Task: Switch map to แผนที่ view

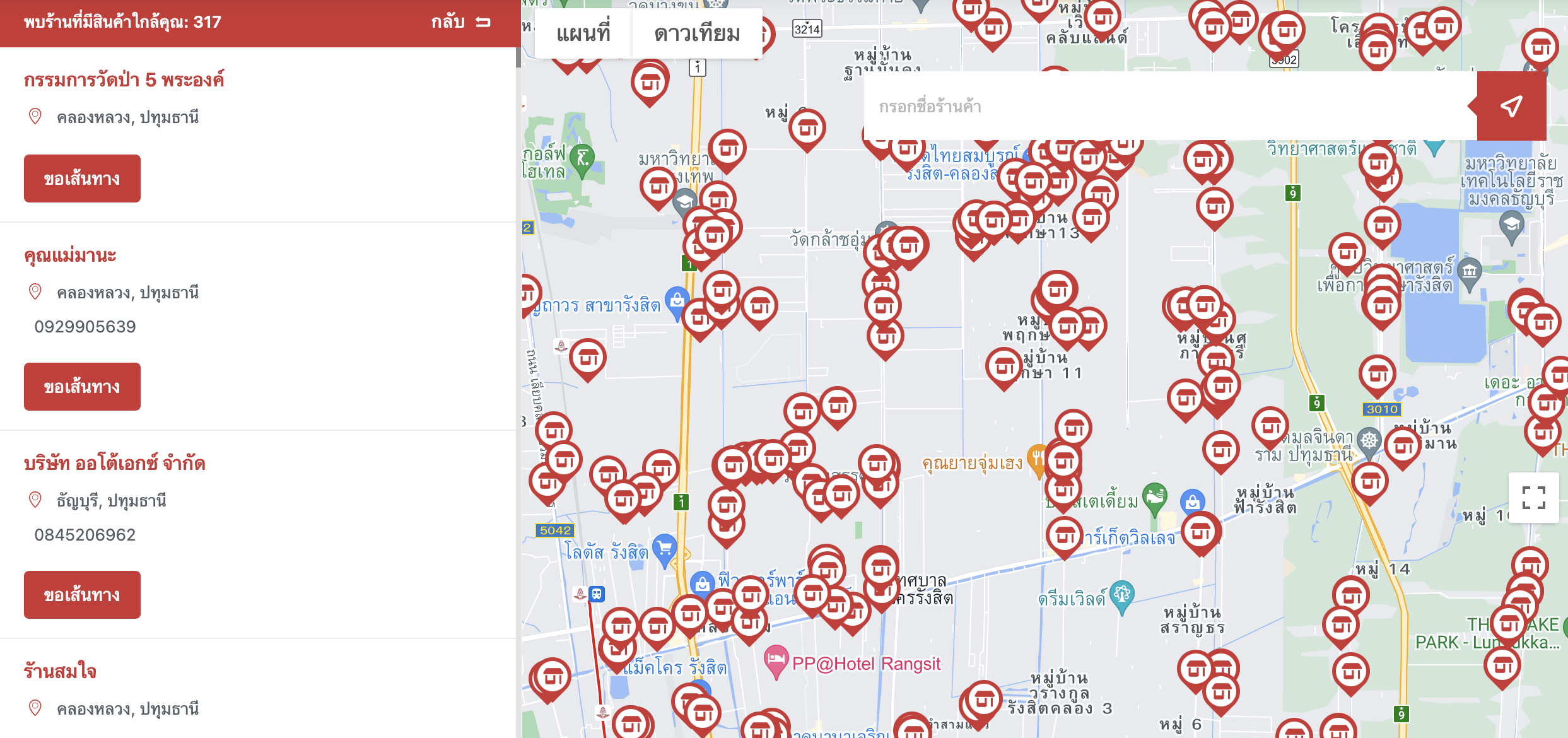Action: [583, 33]
